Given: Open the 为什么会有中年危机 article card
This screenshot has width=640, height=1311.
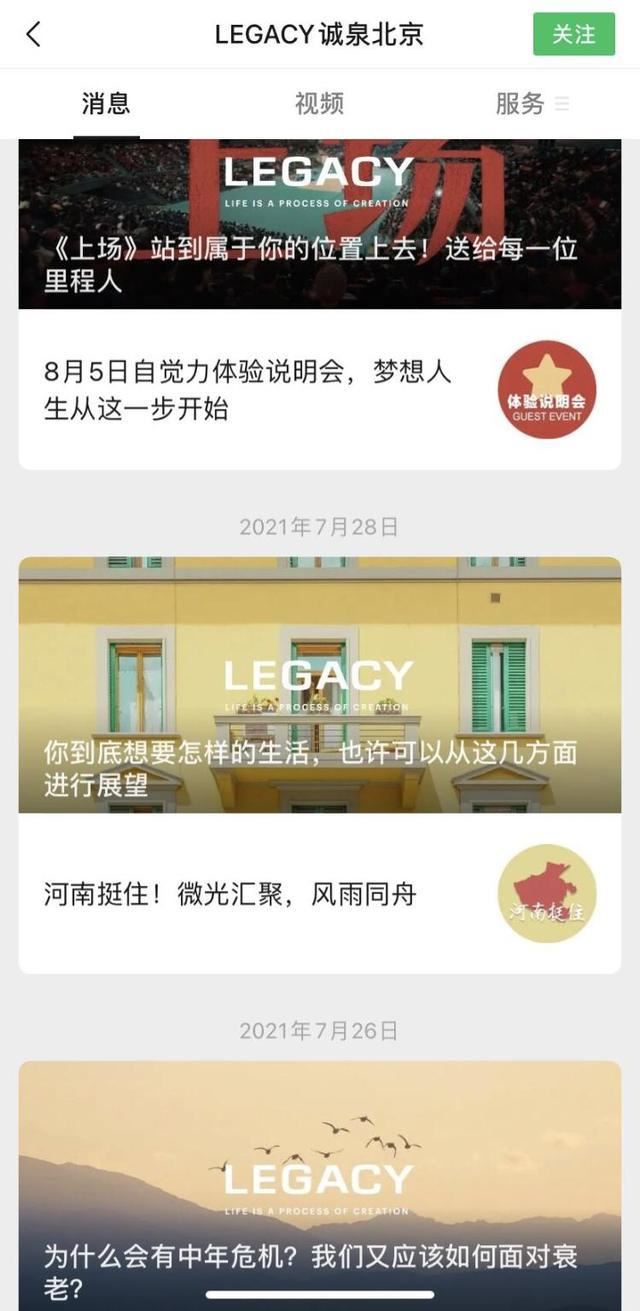Looking at the screenshot, I should tap(319, 1180).
